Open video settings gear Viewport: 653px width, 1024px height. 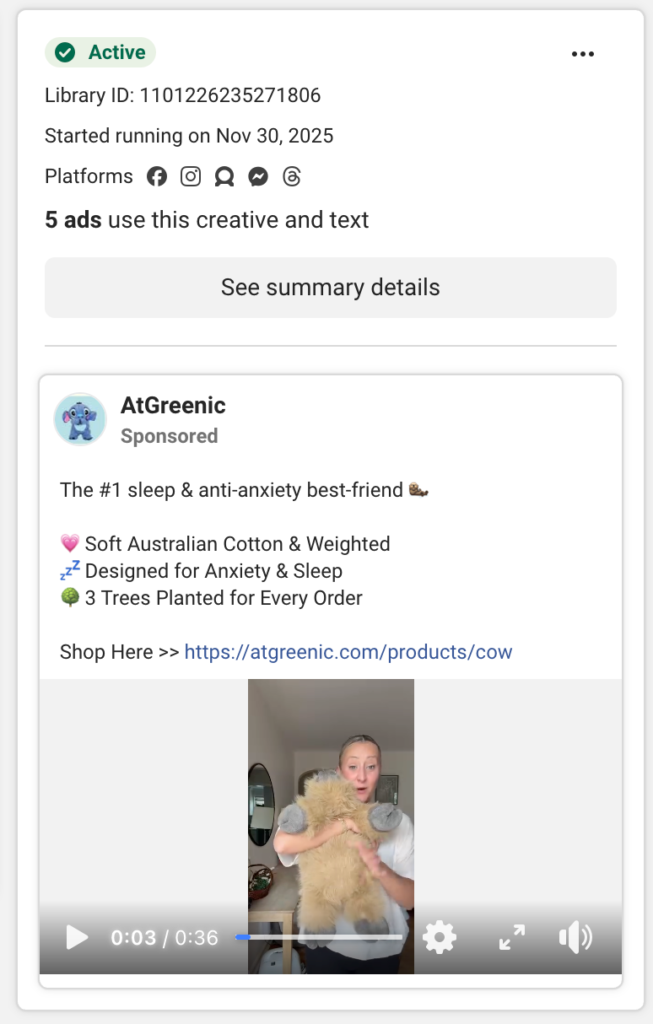tap(439, 937)
